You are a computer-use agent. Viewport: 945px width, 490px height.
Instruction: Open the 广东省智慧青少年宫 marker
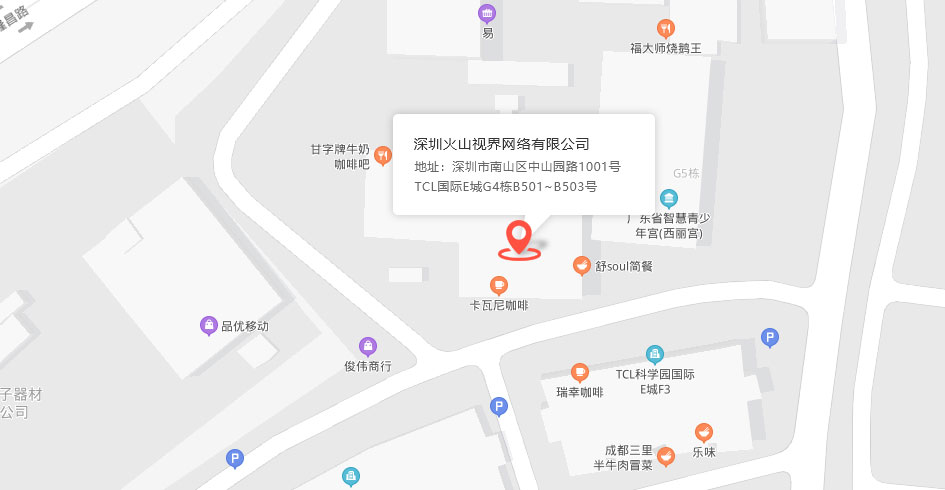(x=668, y=198)
